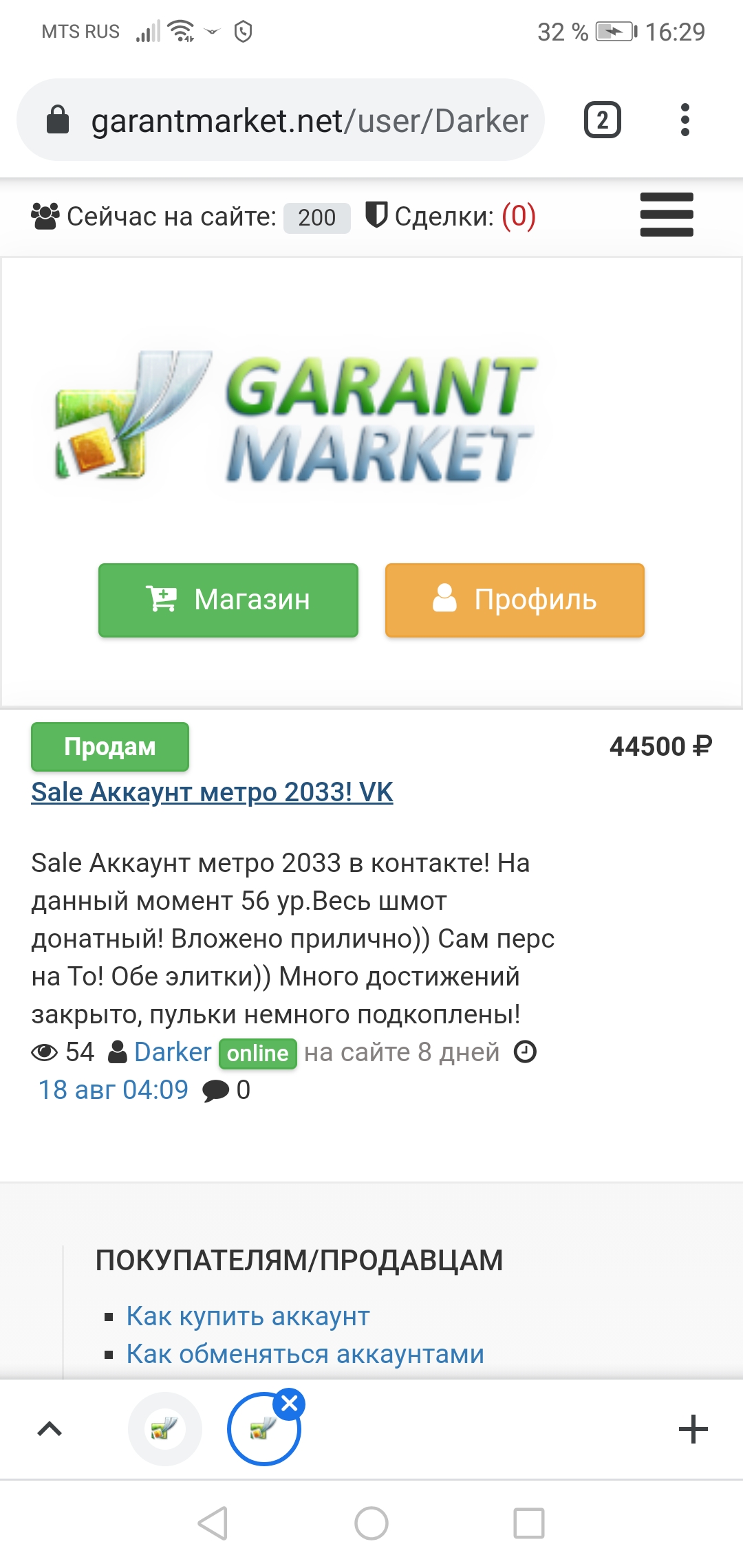Open the browser overflow three-dot menu

685,118
